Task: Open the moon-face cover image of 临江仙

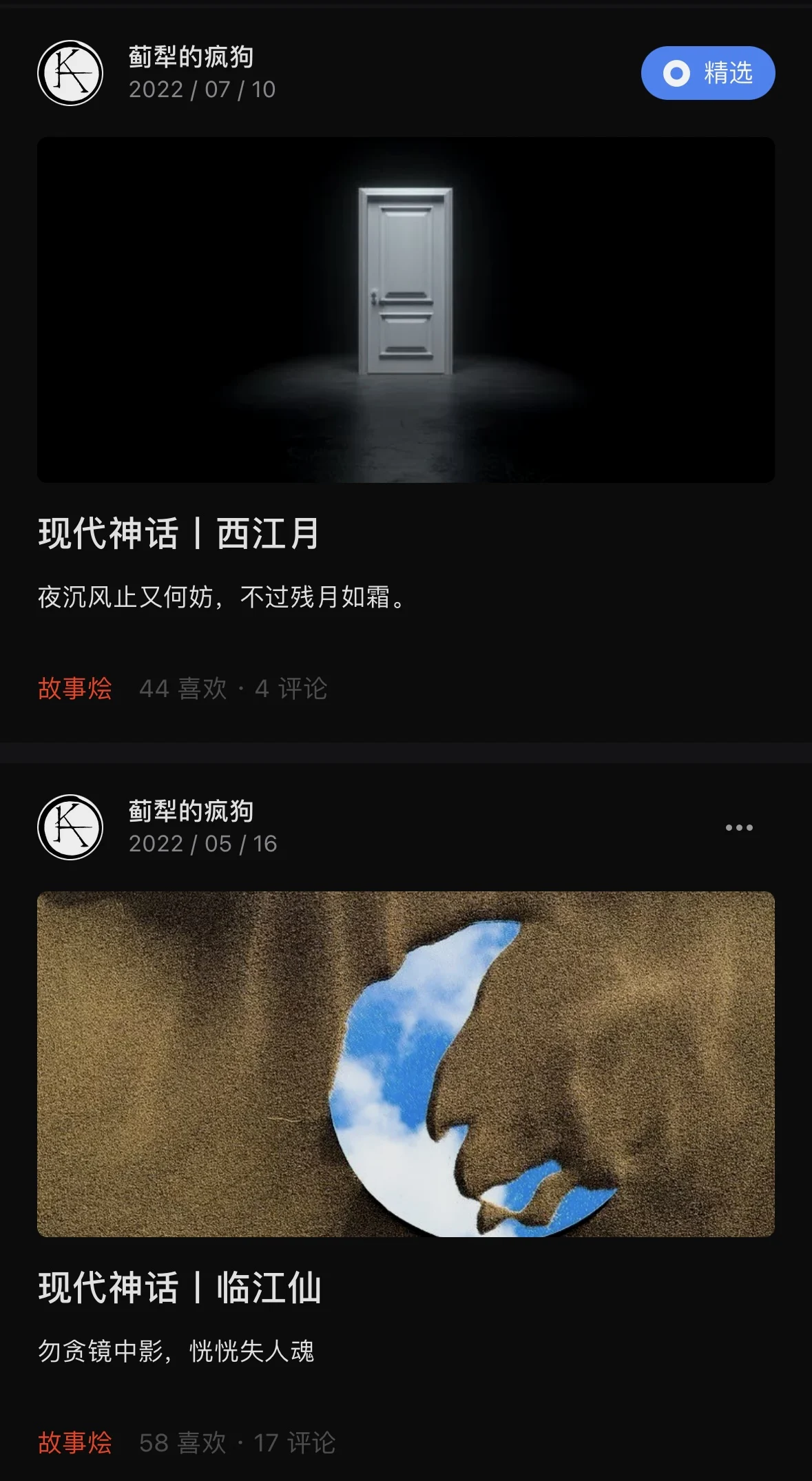Action: coord(406,1064)
